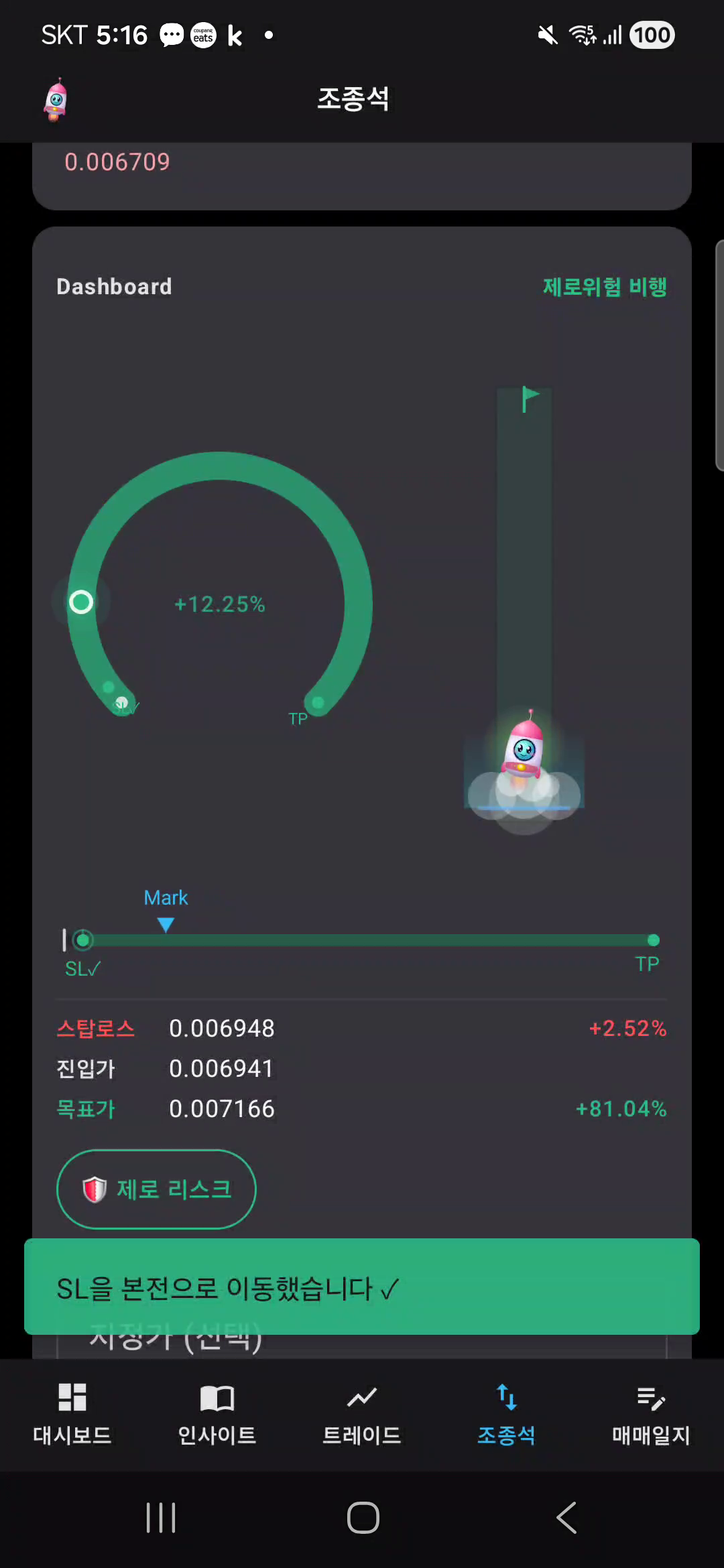Tap the TP handle on the SL-TP slider
This screenshot has width=724, height=1568.
pos(652,940)
